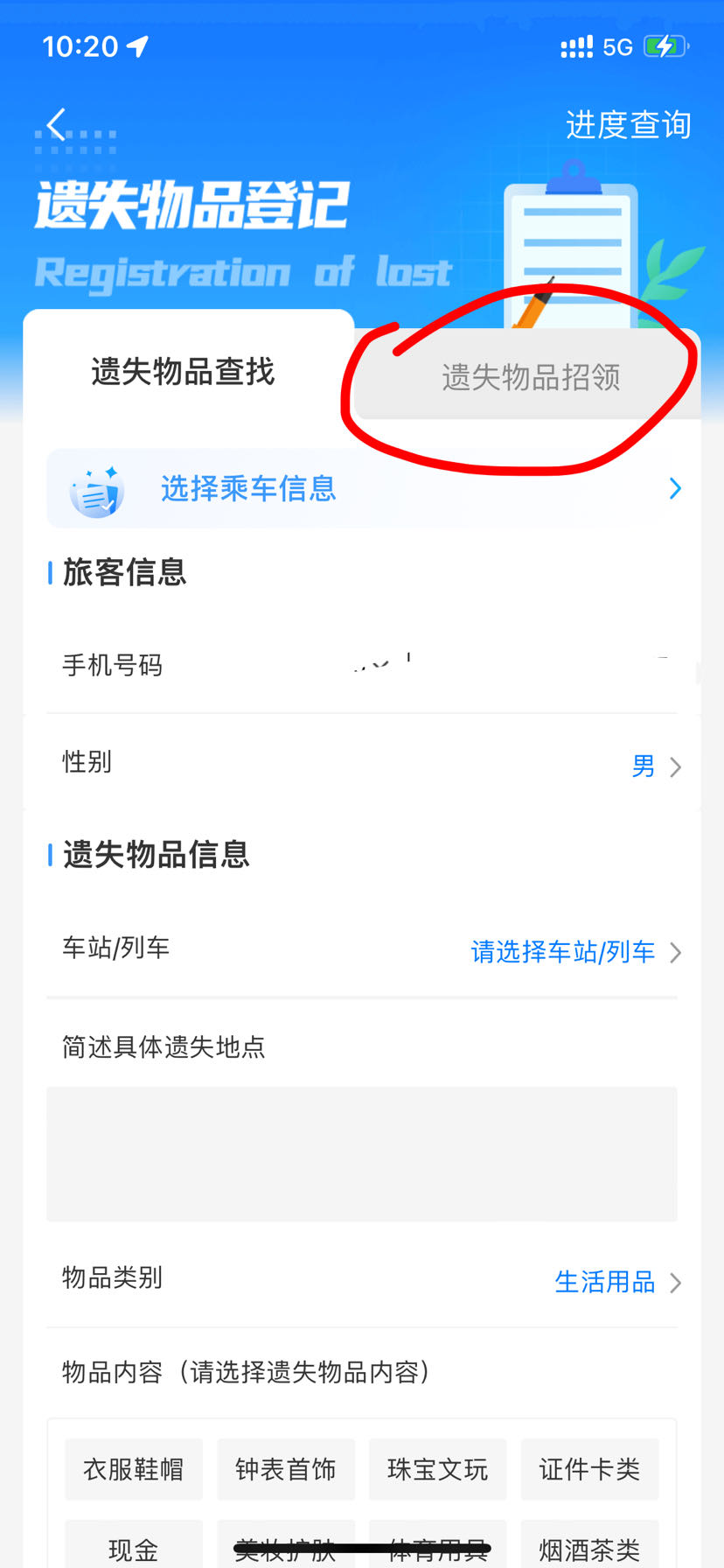Open the 请选择车站/列车 selector

[x=564, y=952]
